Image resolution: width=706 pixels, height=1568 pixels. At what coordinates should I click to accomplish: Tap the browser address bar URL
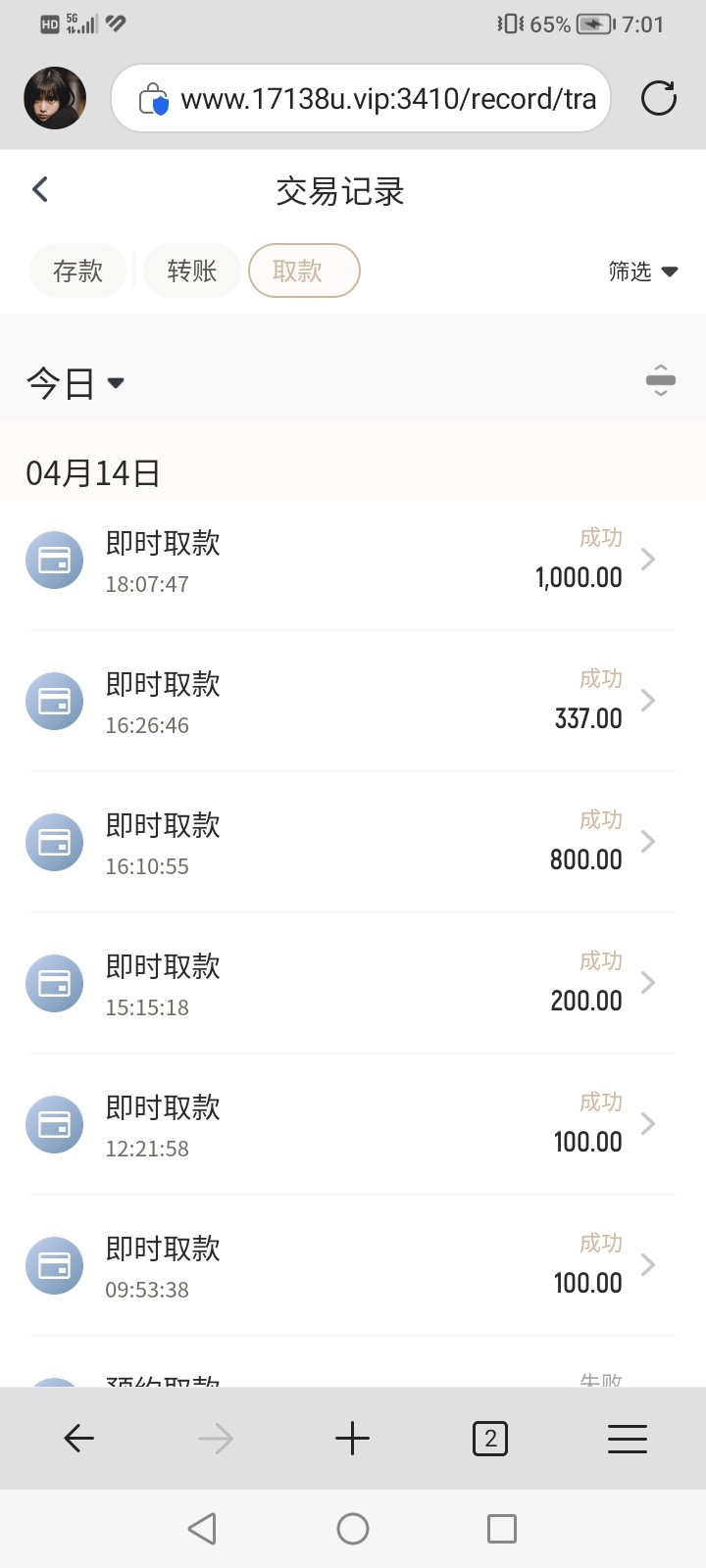pos(387,99)
